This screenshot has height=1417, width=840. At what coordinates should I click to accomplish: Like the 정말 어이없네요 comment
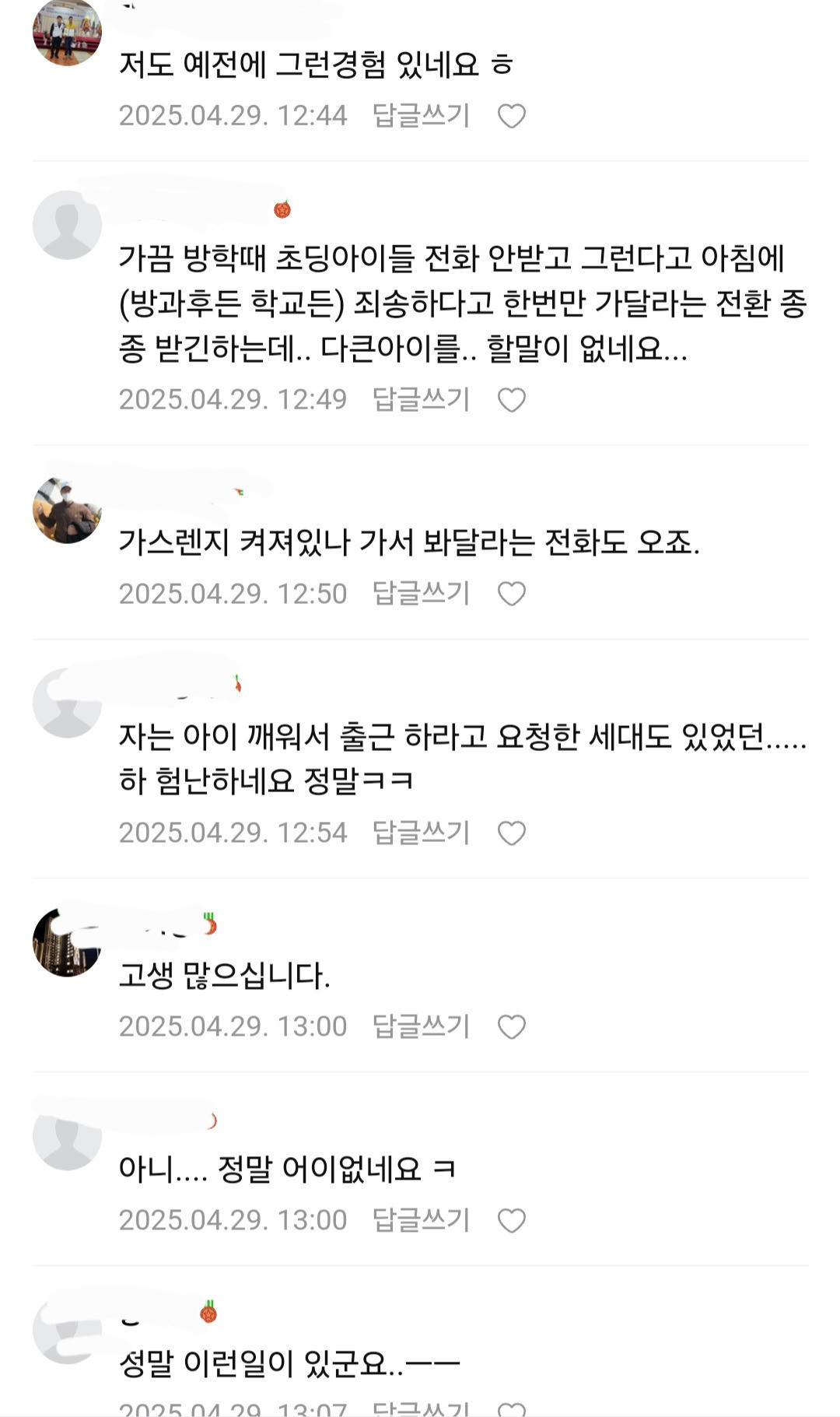[x=512, y=1221]
